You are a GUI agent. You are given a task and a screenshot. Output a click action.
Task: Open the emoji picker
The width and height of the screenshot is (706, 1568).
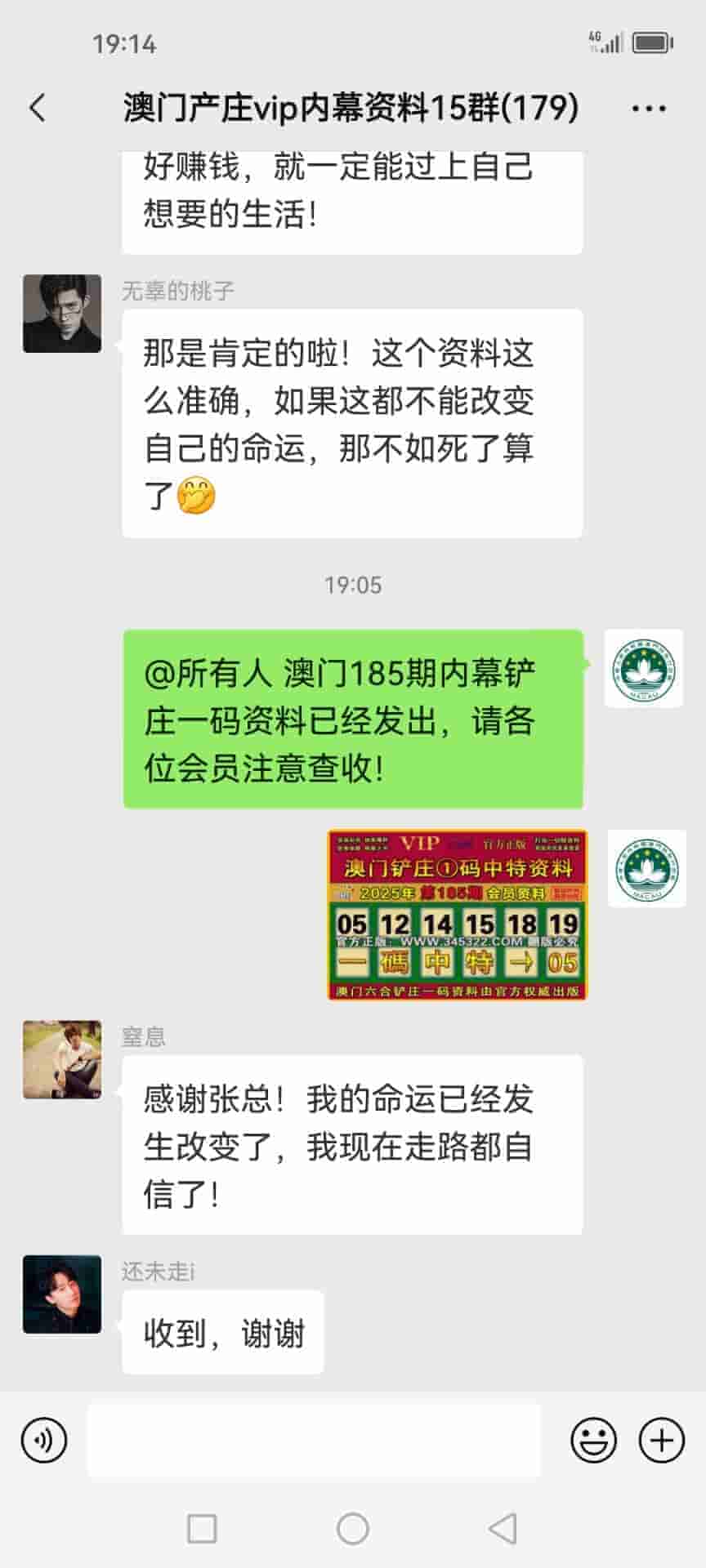coord(593,1440)
